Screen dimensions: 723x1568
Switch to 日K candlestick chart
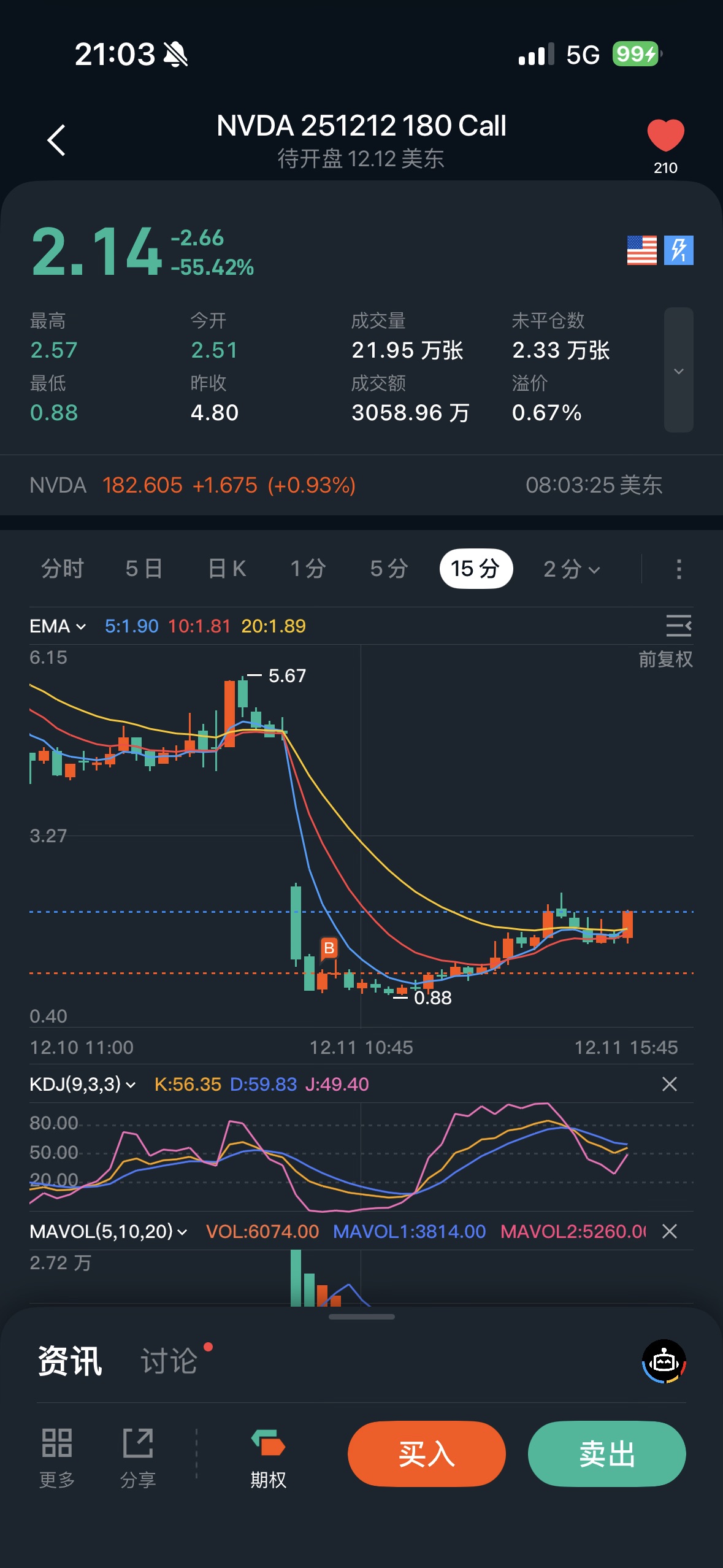[x=227, y=569]
